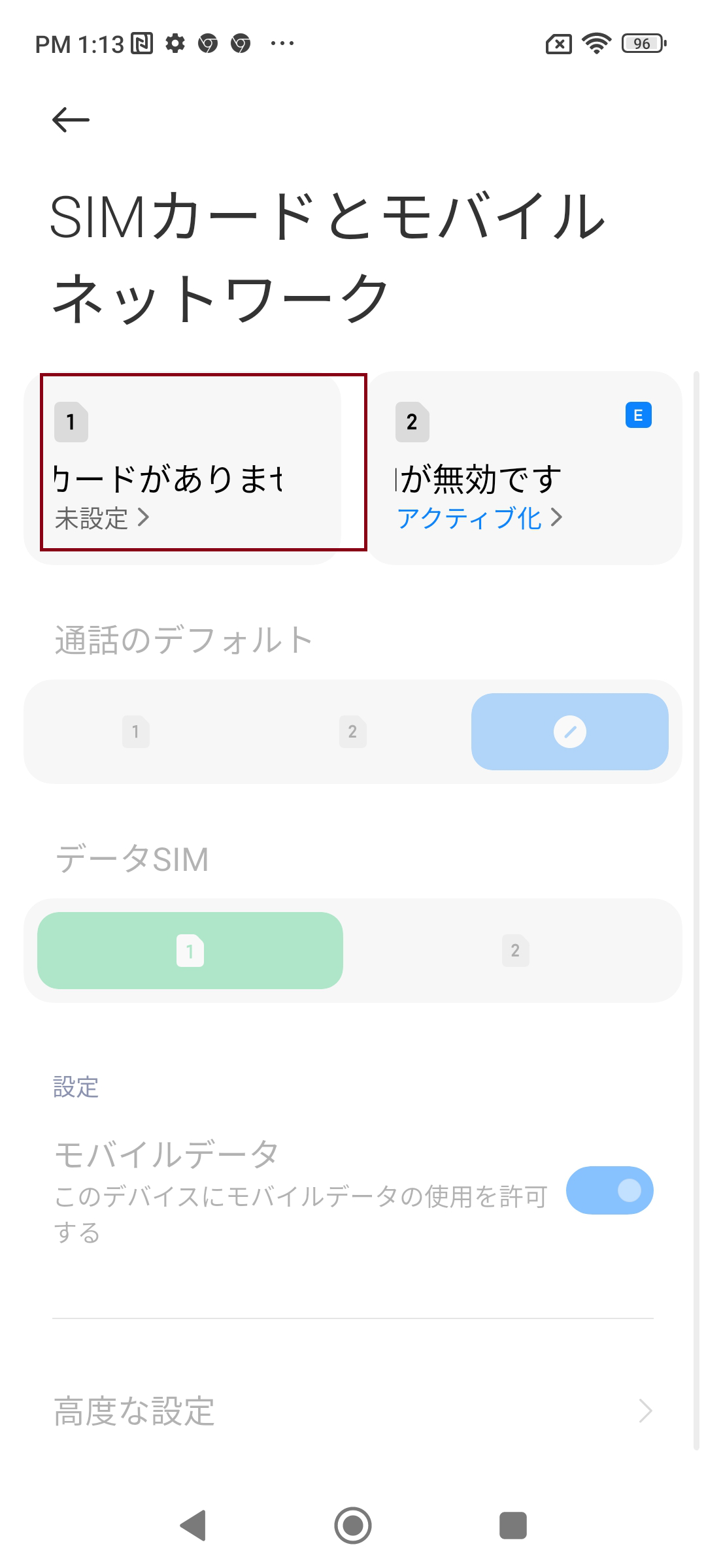Open the SIM 1 card settings
Screen dimensions: 706x1568
pos(182,468)
